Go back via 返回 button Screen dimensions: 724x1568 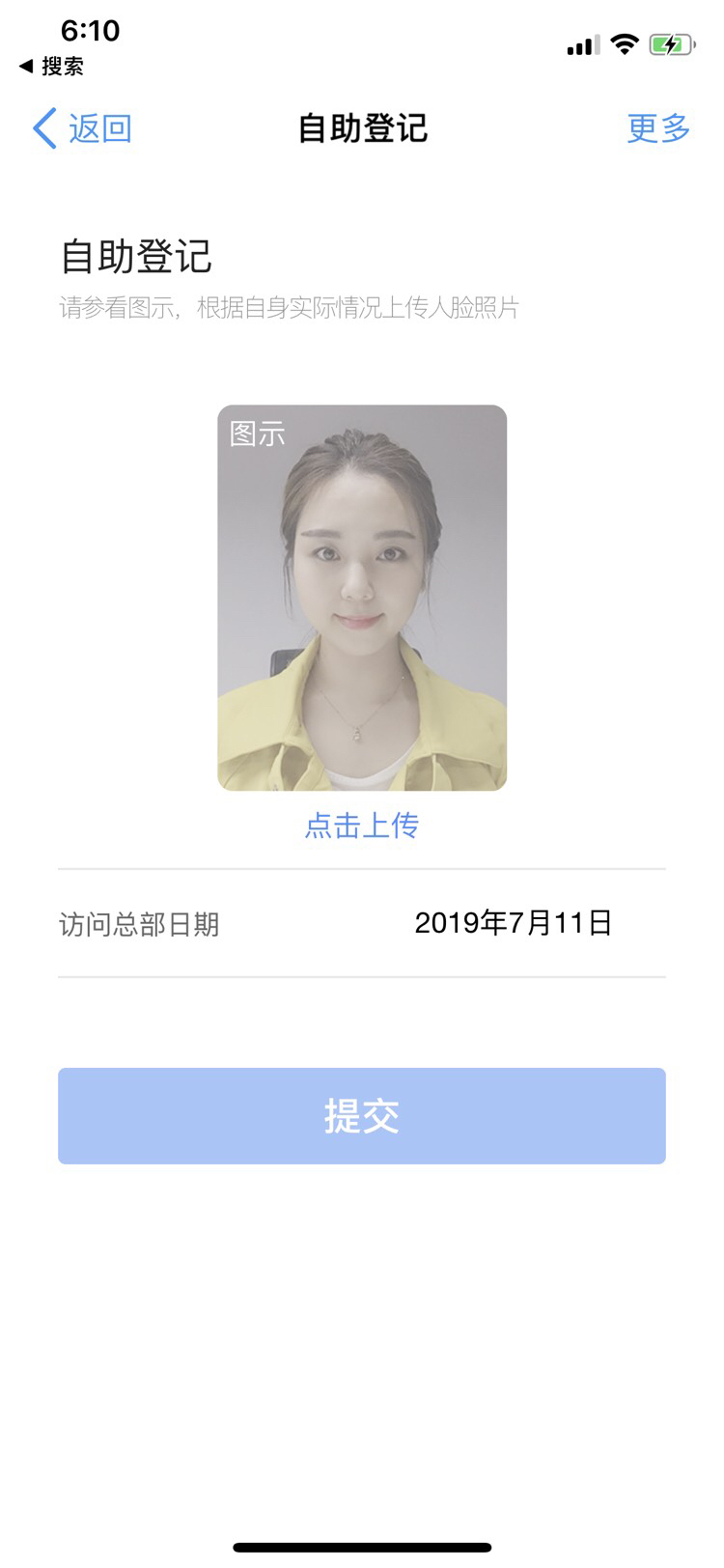[x=83, y=128]
